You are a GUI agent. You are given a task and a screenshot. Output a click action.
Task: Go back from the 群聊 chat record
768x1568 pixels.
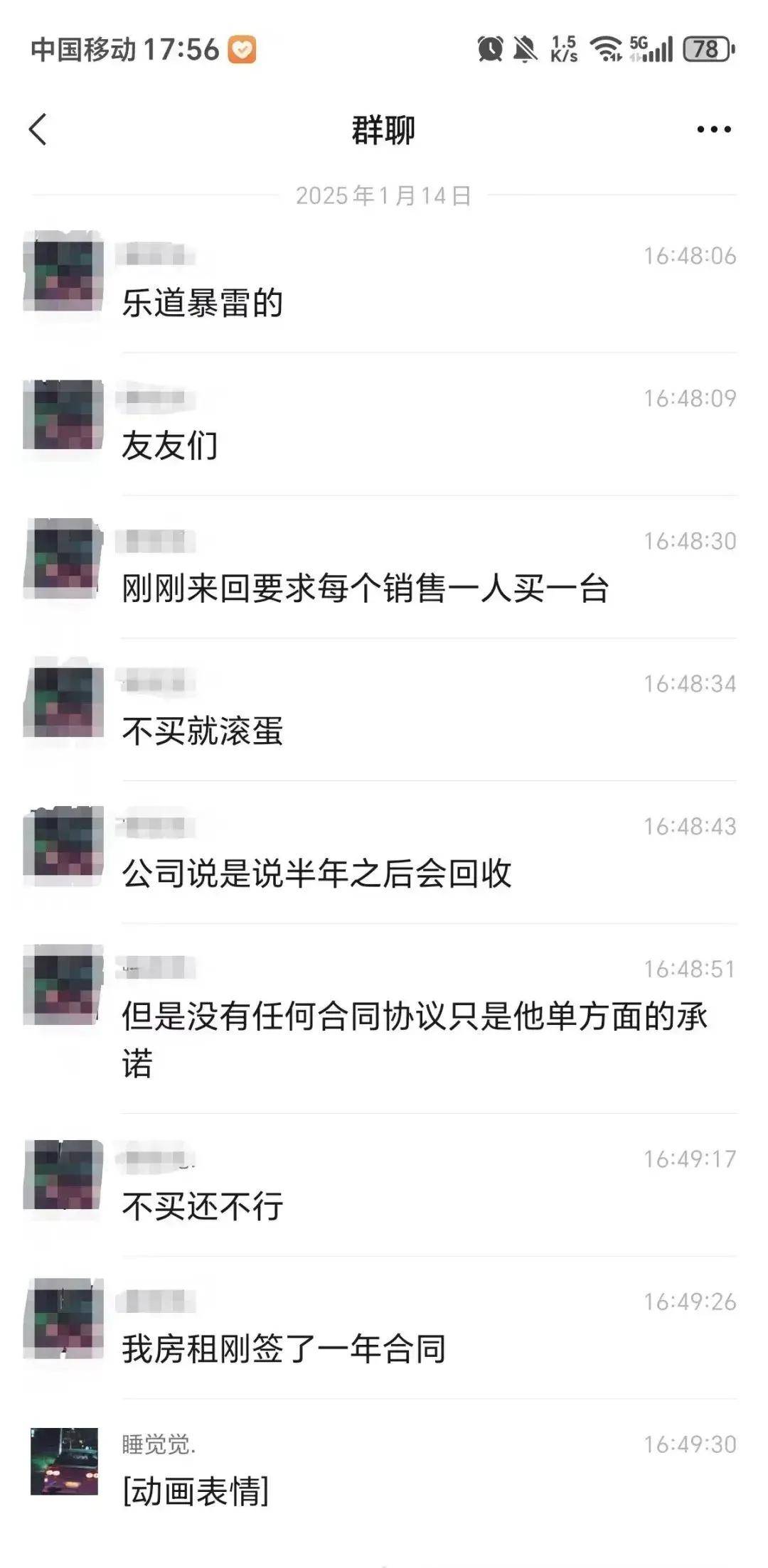pos(38,129)
